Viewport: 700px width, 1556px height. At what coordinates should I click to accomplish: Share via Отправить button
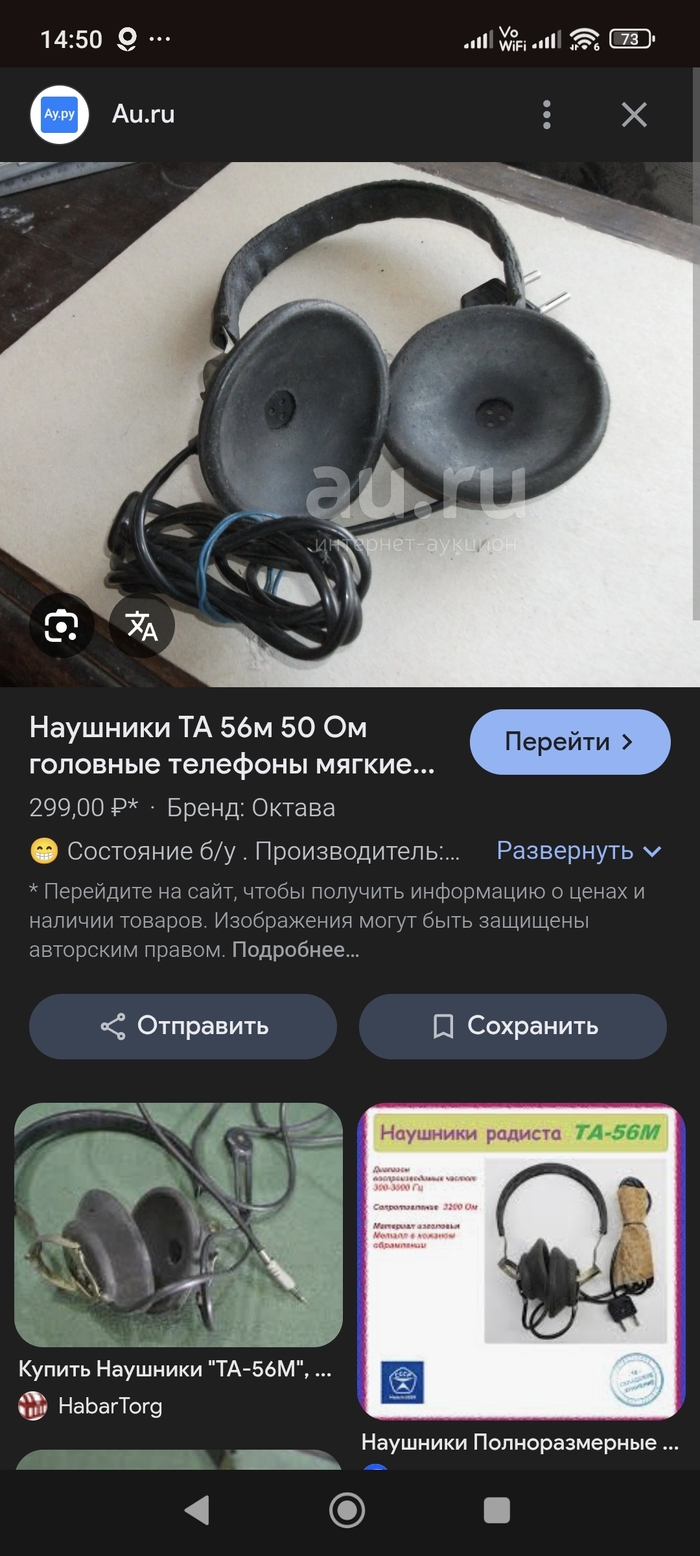(x=183, y=1026)
